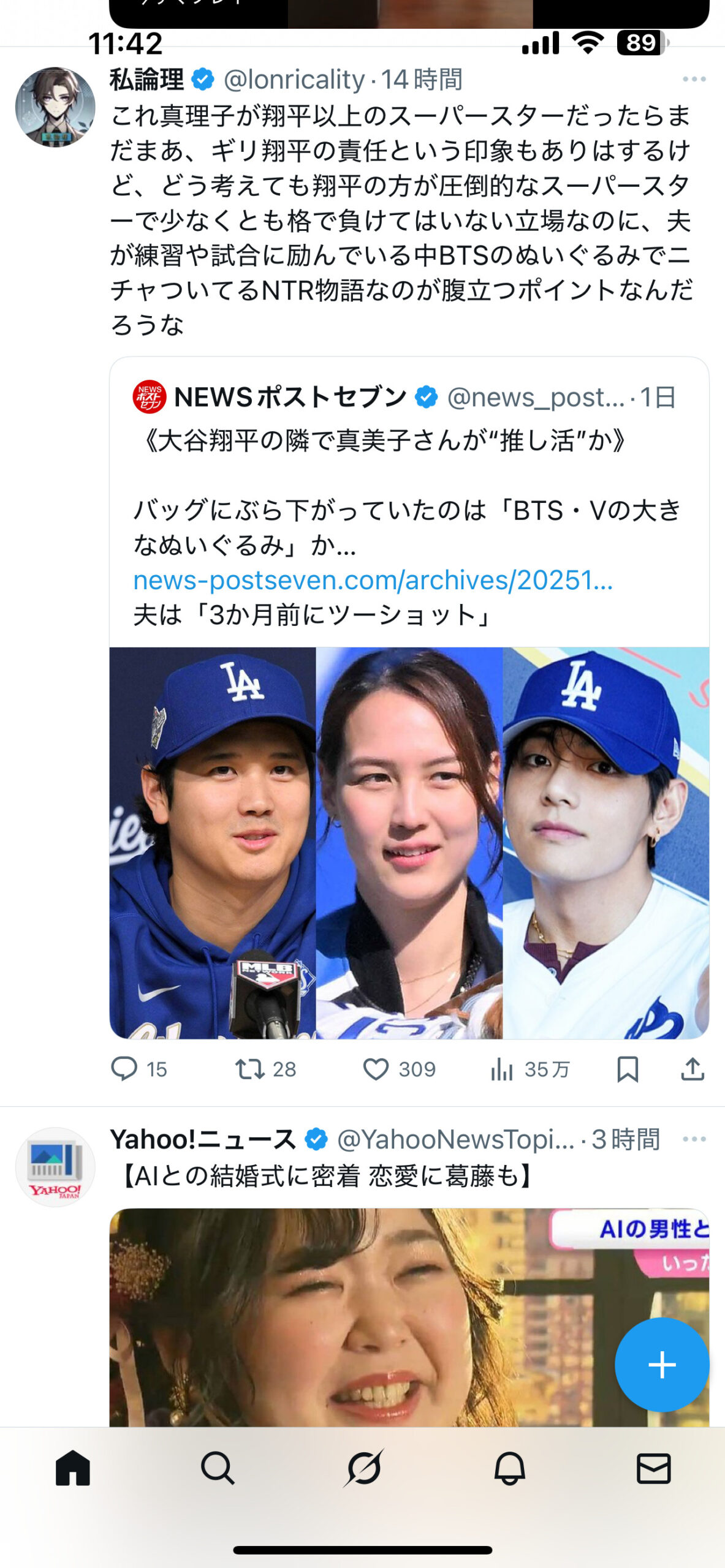Open Yahoo!ニュース profile avatar

pyautogui.click(x=55, y=1167)
